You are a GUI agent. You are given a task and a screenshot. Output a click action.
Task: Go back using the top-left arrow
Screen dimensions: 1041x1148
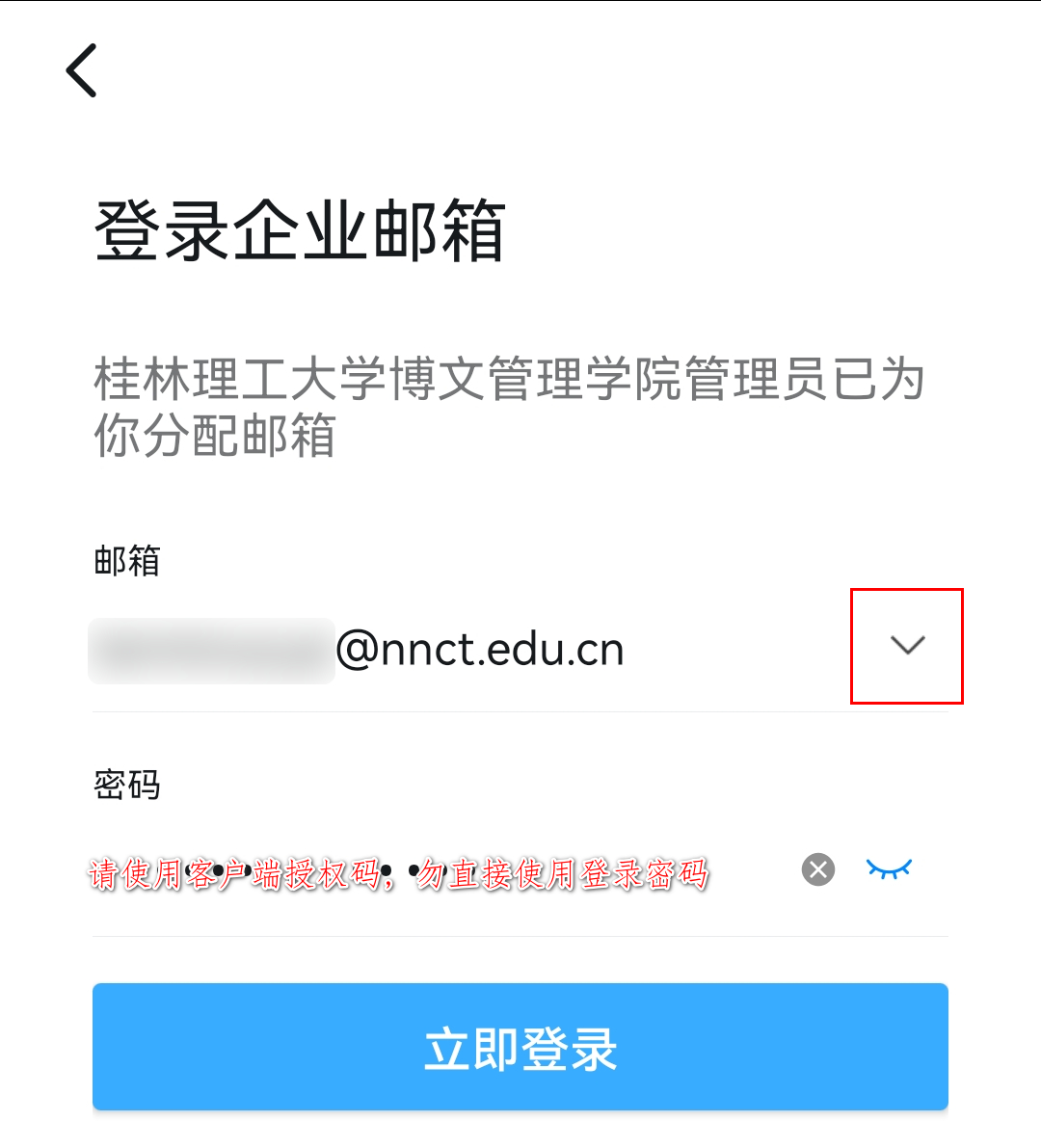82,70
